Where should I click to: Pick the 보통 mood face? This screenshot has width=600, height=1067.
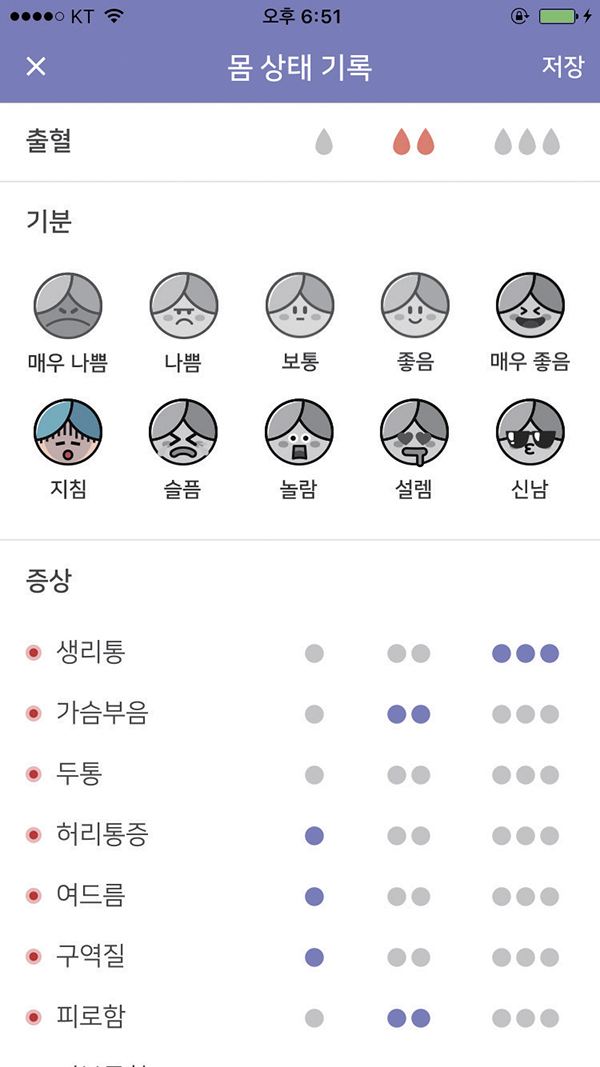point(299,306)
